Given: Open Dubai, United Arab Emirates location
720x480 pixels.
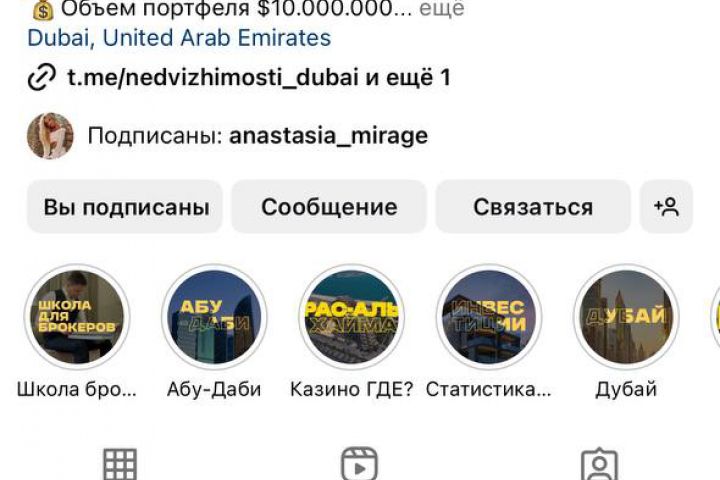Looking at the screenshot, I should [179, 39].
